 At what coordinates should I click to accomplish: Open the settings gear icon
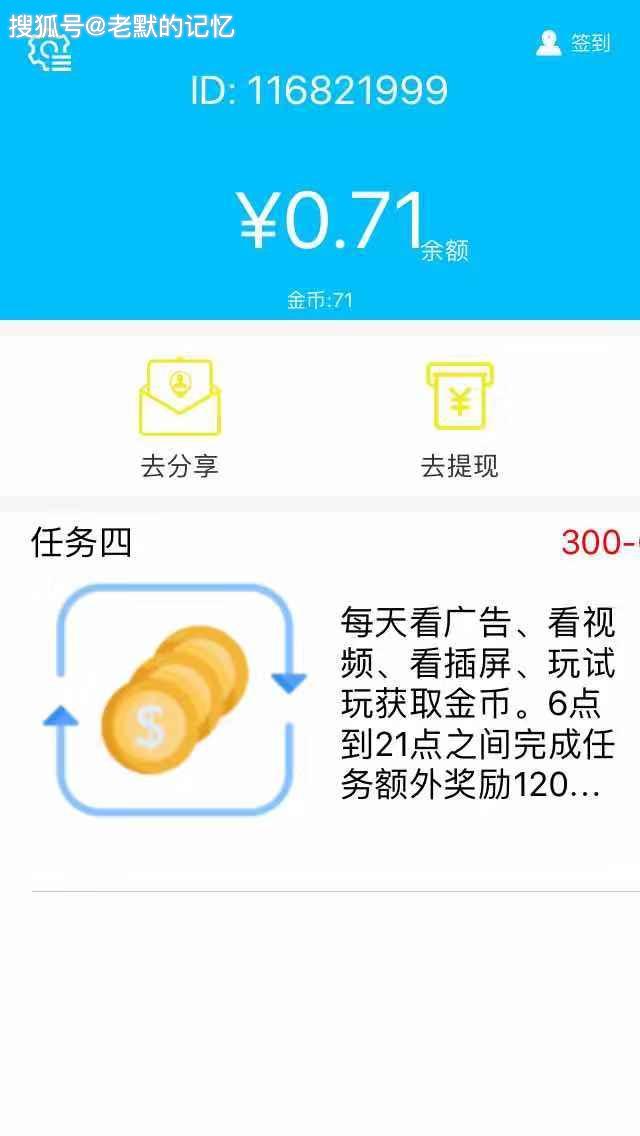point(50,55)
